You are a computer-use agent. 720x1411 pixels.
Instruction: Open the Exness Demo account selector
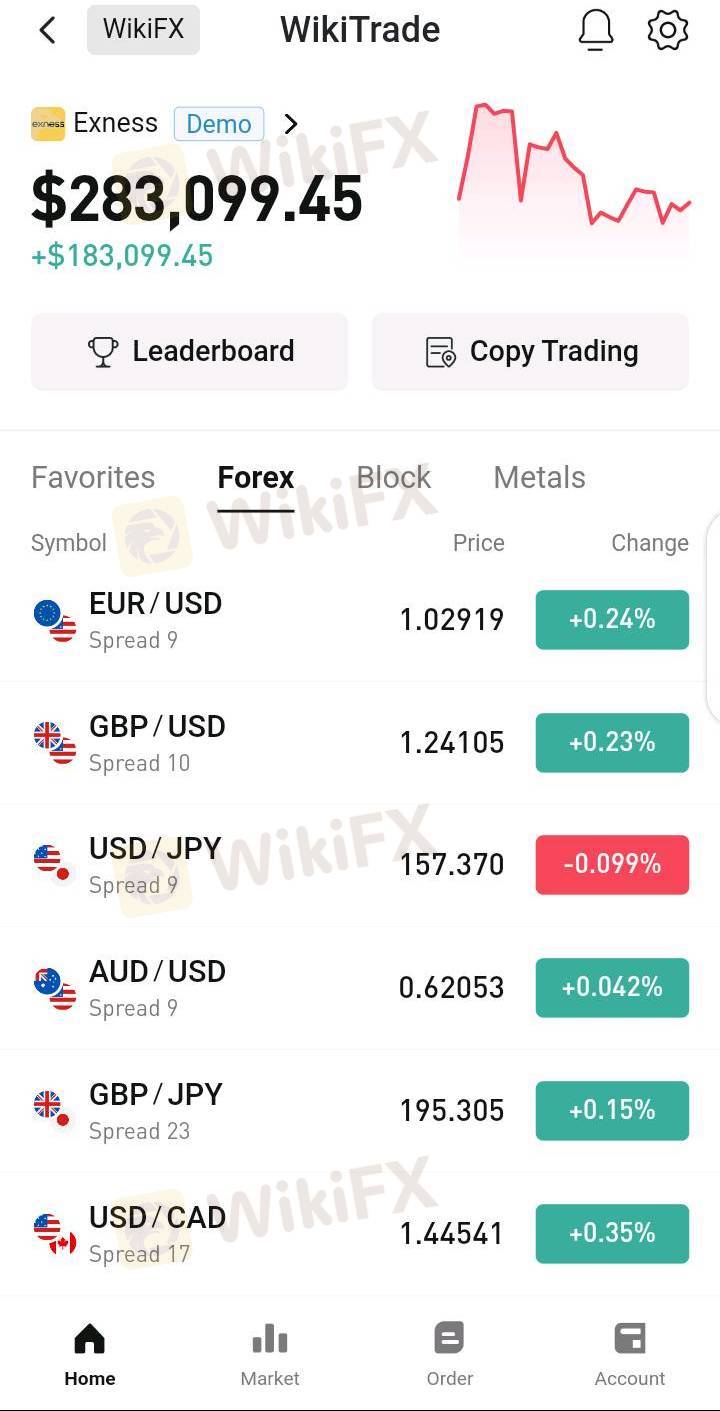(x=166, y=124)
